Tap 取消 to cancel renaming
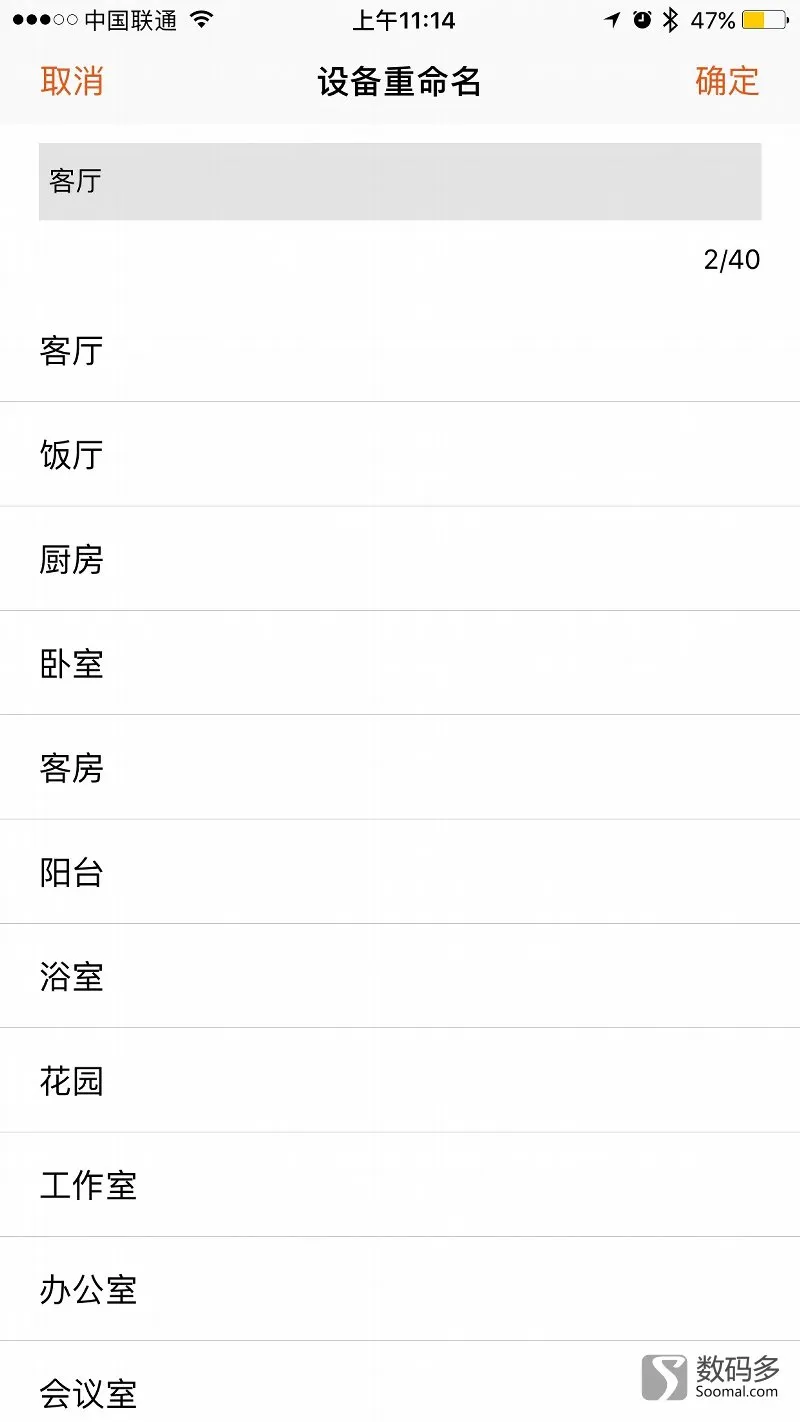This screenshot has height=1422, width=800. coord(72,81)
